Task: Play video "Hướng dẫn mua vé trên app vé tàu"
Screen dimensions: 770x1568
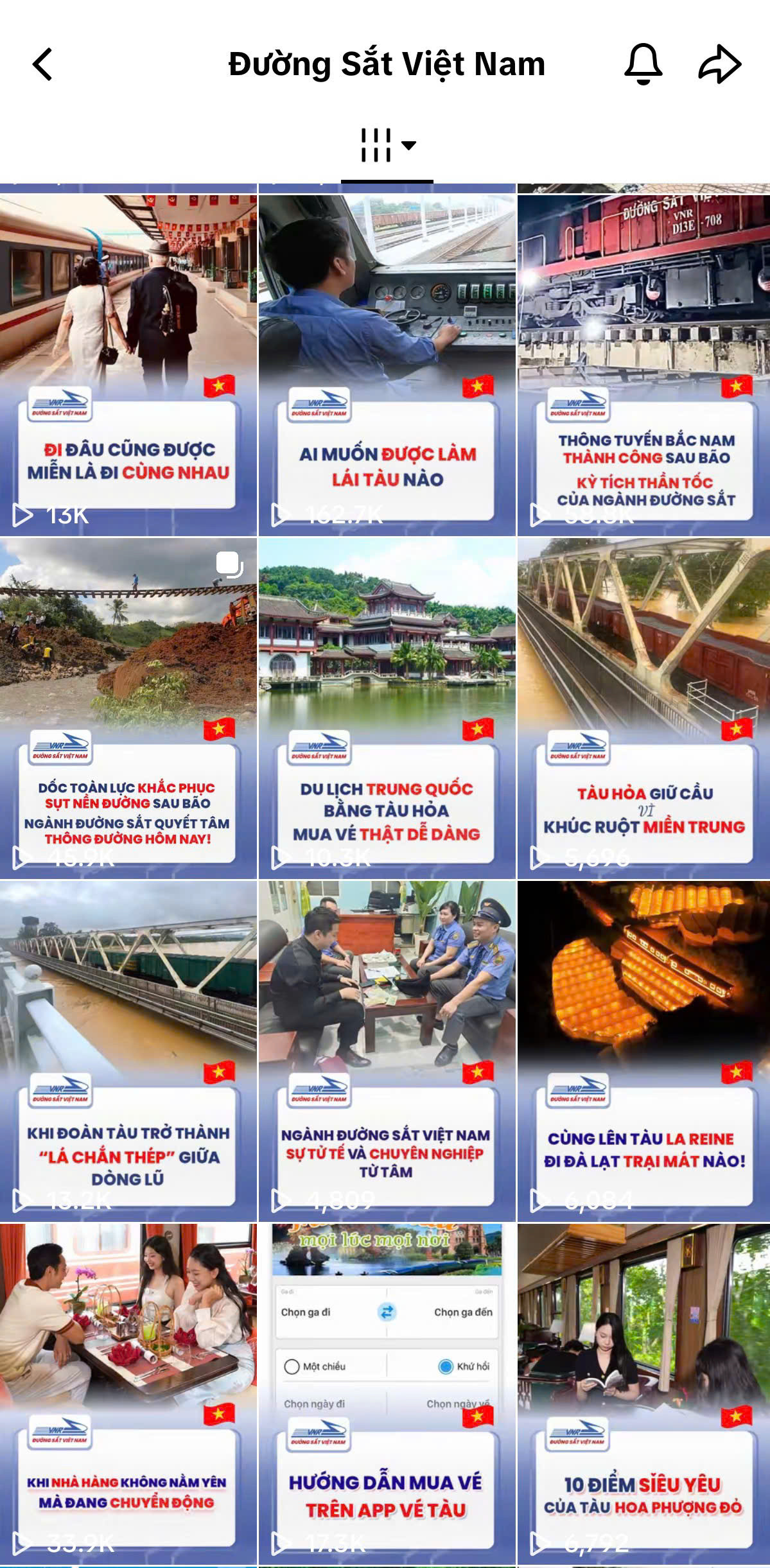Action: pyautogui.click(x=387, y=1393)
